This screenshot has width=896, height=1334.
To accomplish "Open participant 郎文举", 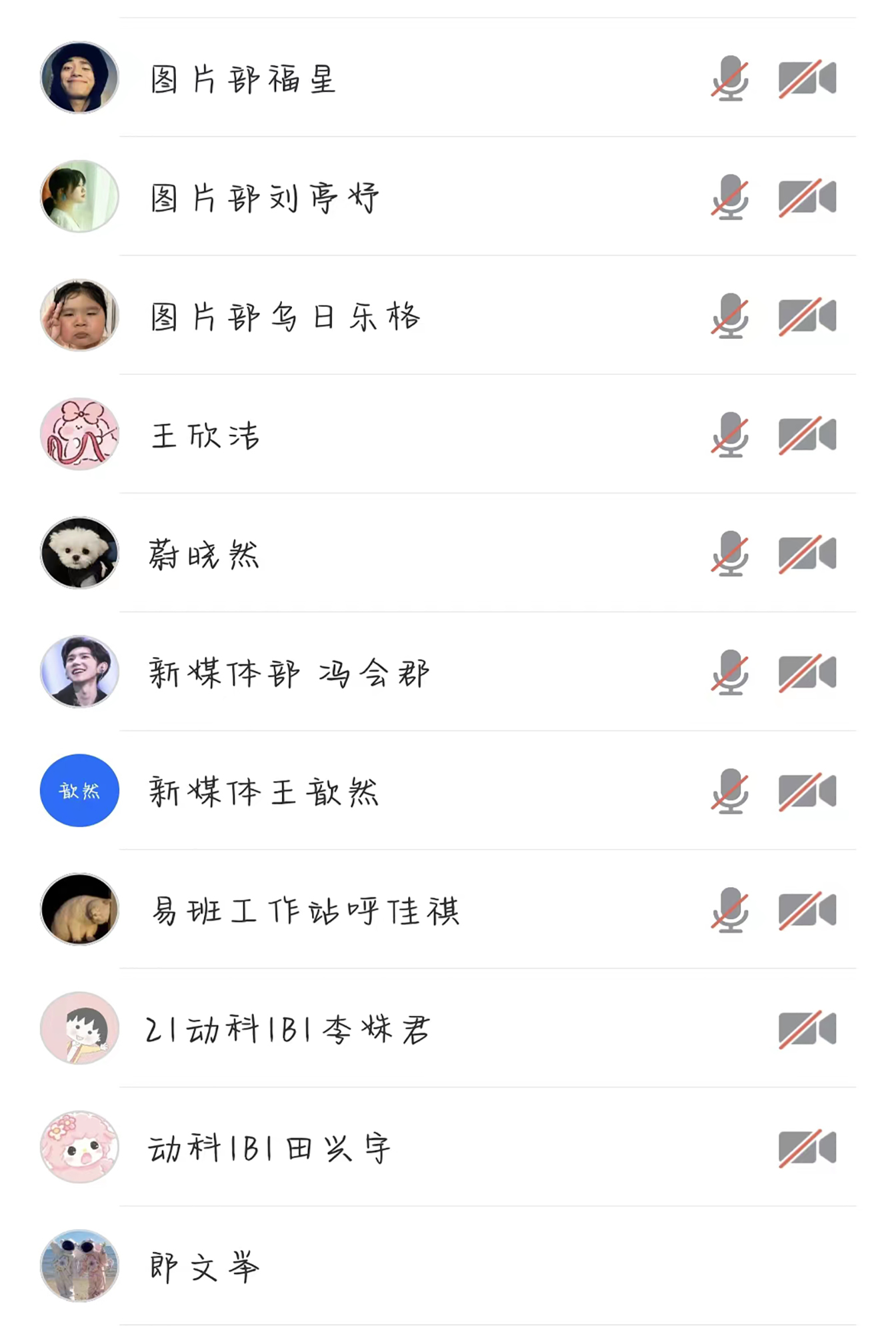I will pos(204,1267).
